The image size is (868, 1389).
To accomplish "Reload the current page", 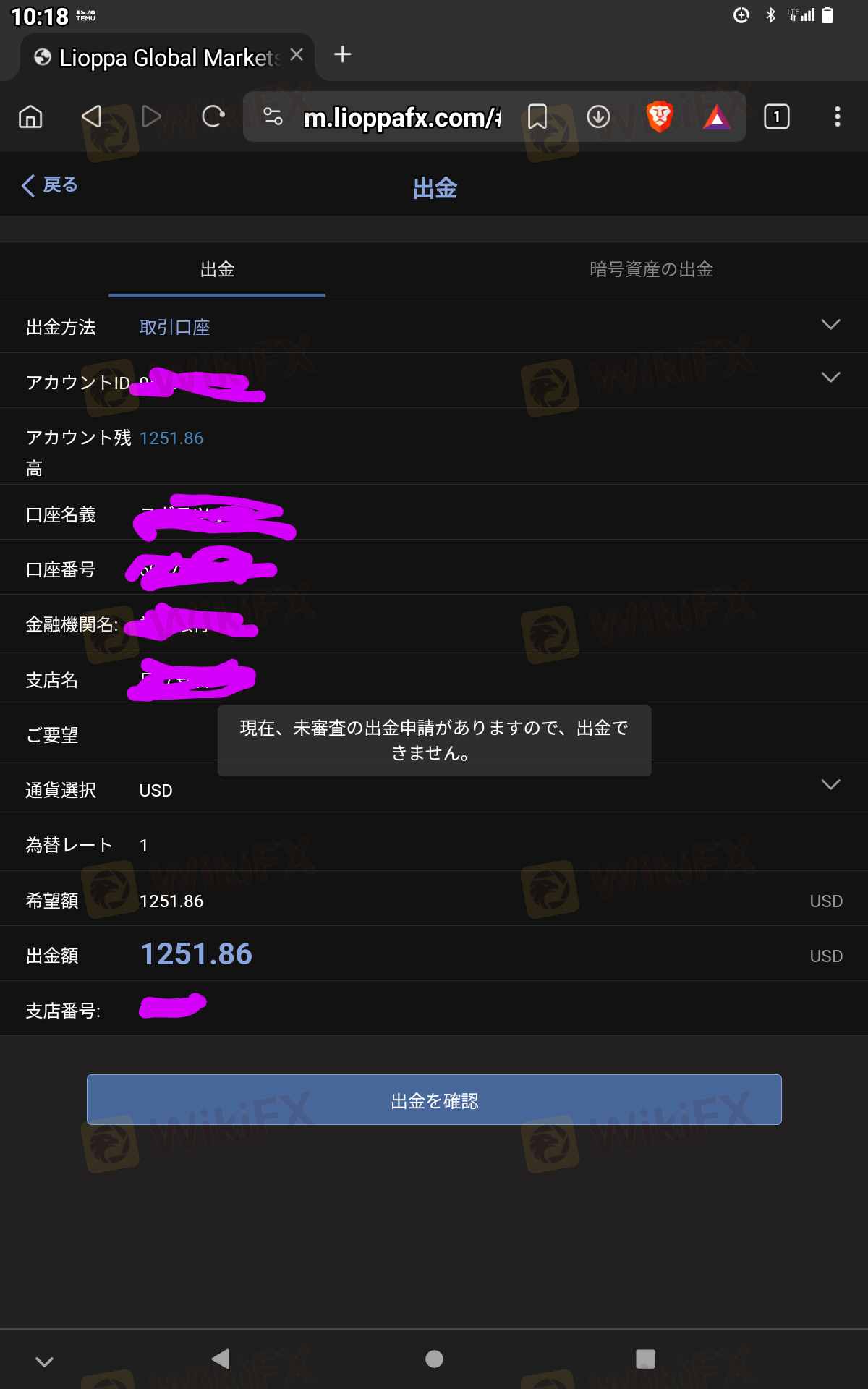I will click(213, 116).
